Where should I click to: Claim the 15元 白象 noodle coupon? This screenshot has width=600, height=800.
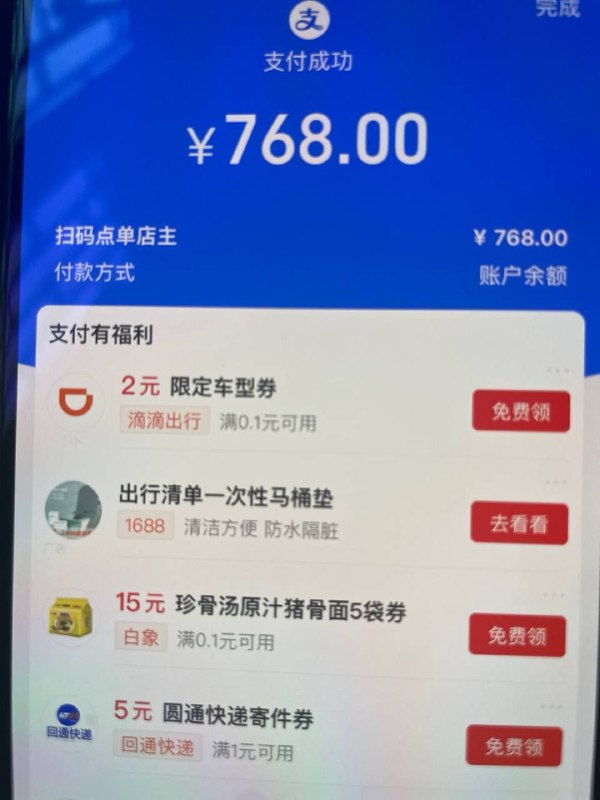(x=517, y=634)
